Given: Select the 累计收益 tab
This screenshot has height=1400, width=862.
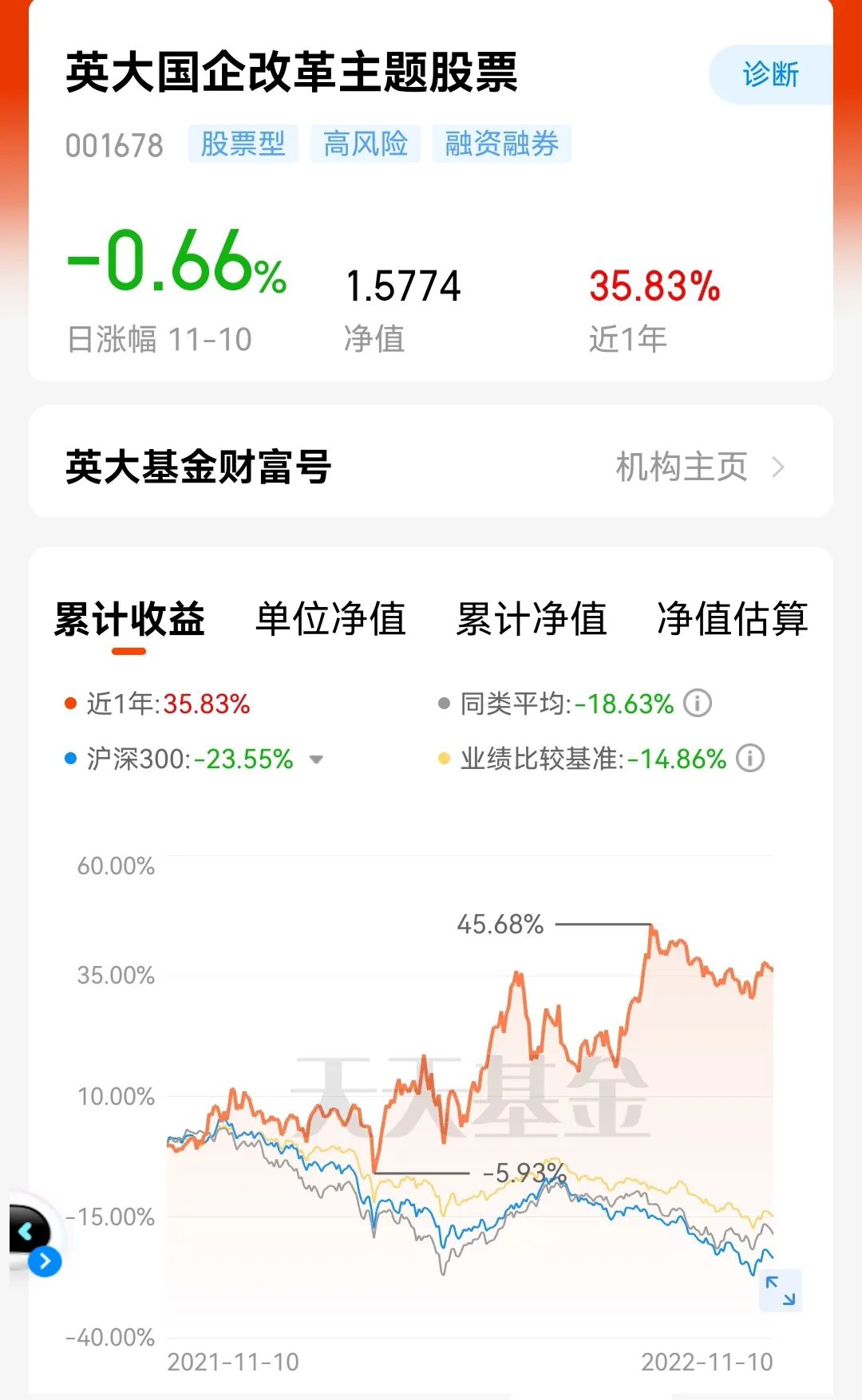Looking at the screenshot, I should tap(129, 619).
